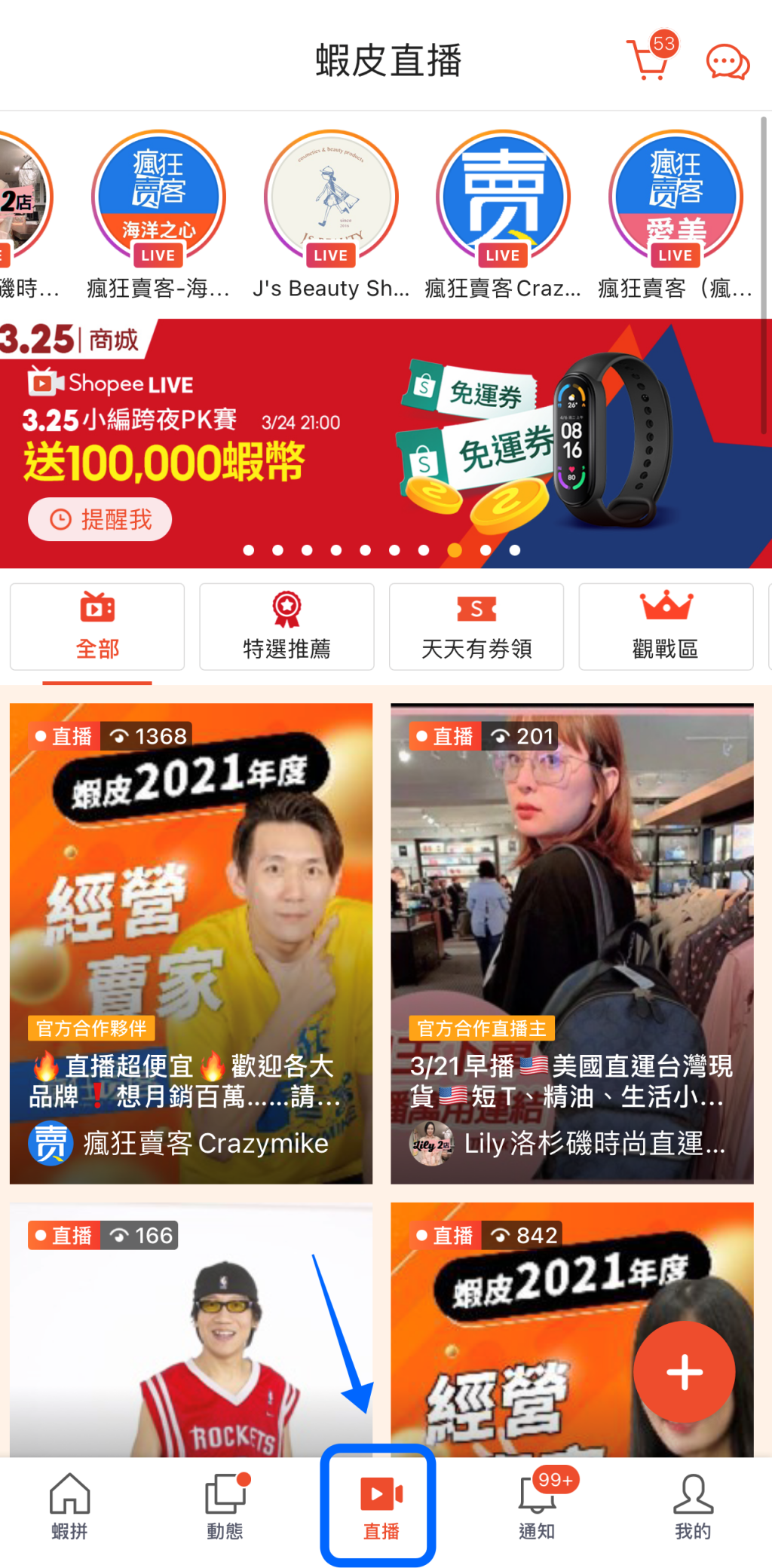Switch to 天天有券領 category

(x=476, y=627)
